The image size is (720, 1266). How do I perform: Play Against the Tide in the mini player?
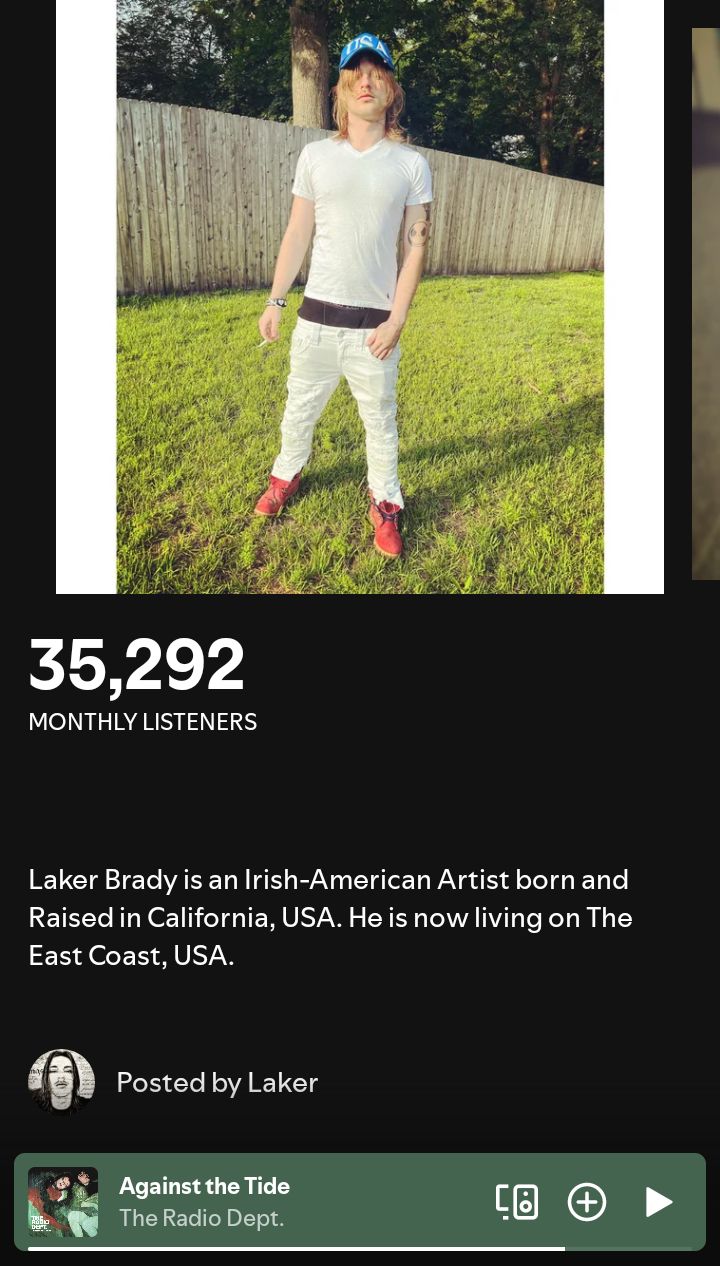(658, 1202)
